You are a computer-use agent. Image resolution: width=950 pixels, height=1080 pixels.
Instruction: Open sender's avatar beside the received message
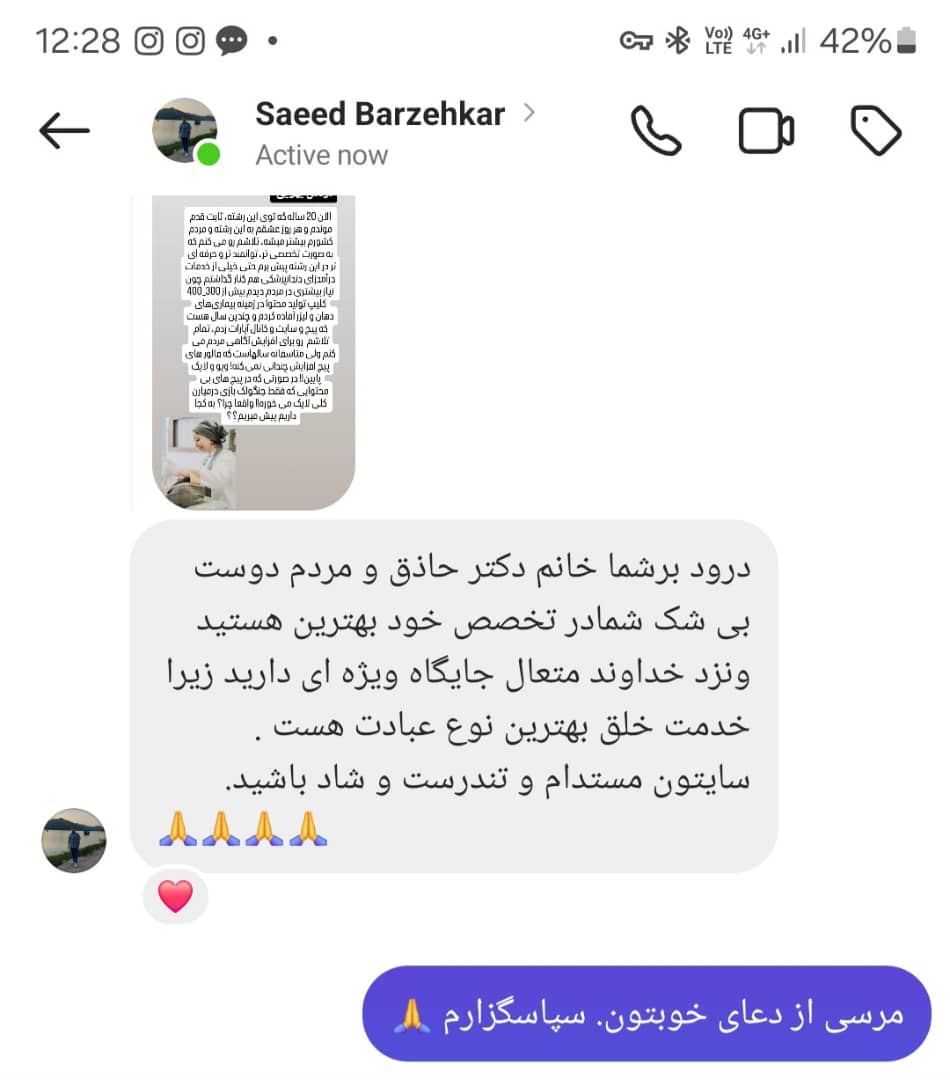click(x=74, y=840)
